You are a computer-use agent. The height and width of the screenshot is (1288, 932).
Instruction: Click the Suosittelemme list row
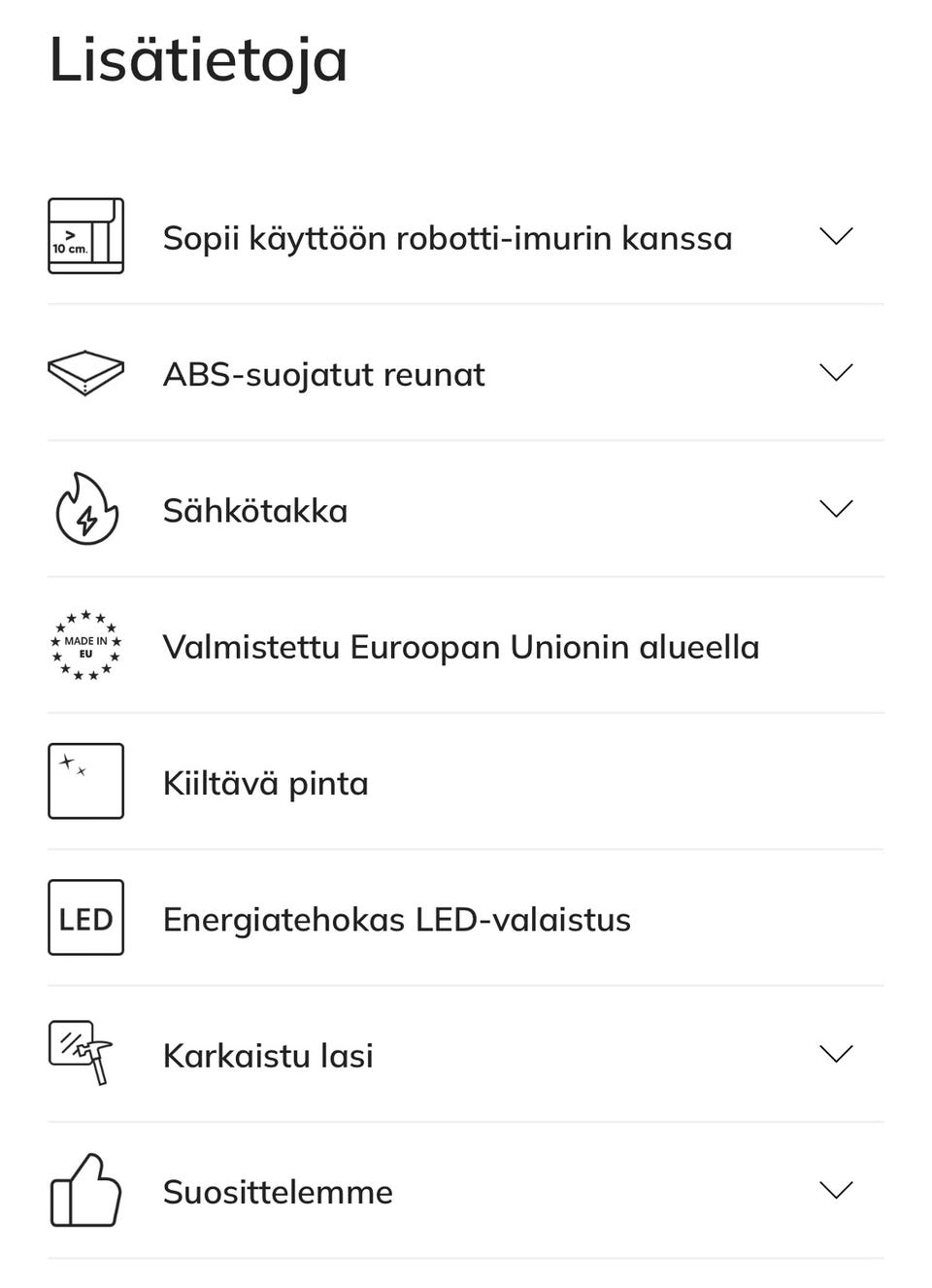click(x=278, y=1191)
